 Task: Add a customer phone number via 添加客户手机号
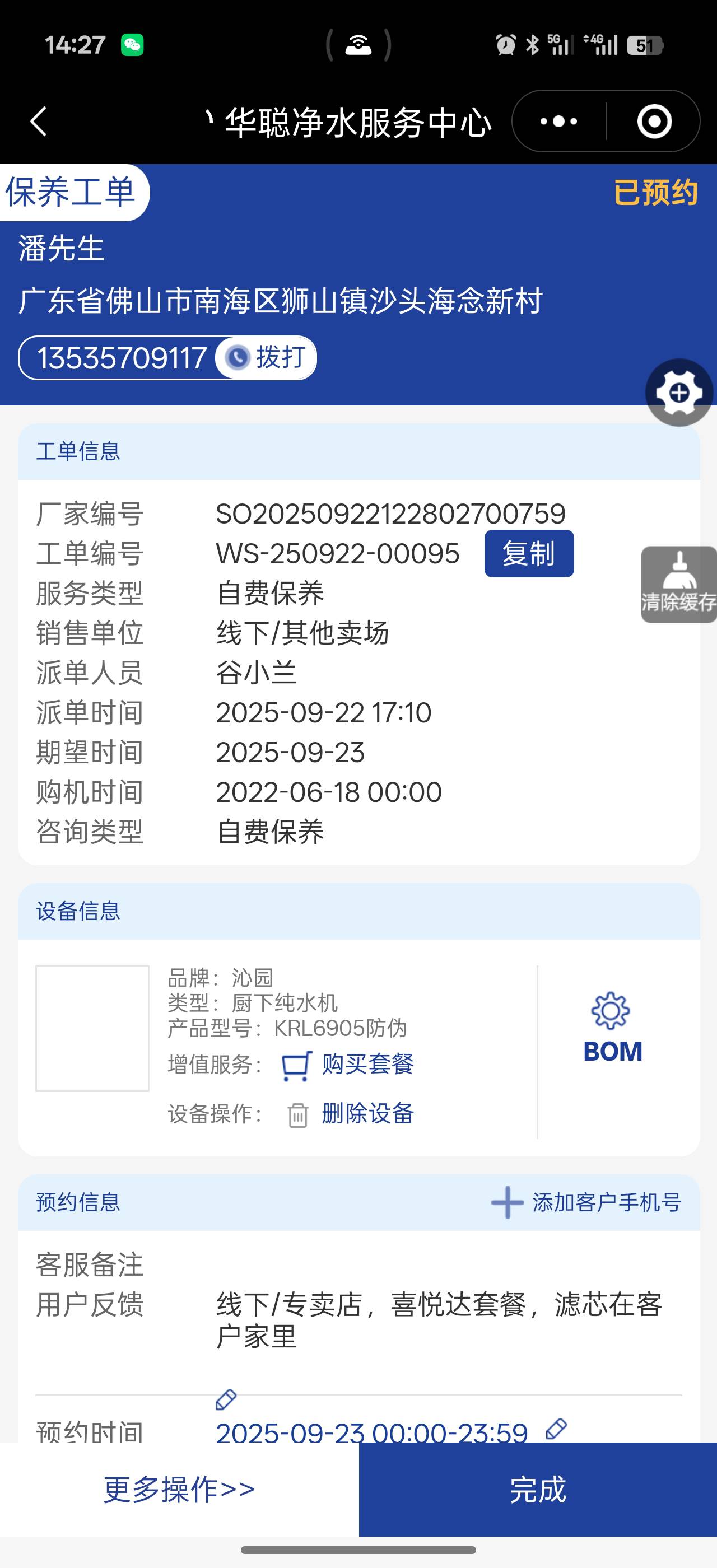pyautogui.click(x=586, y=1202)
